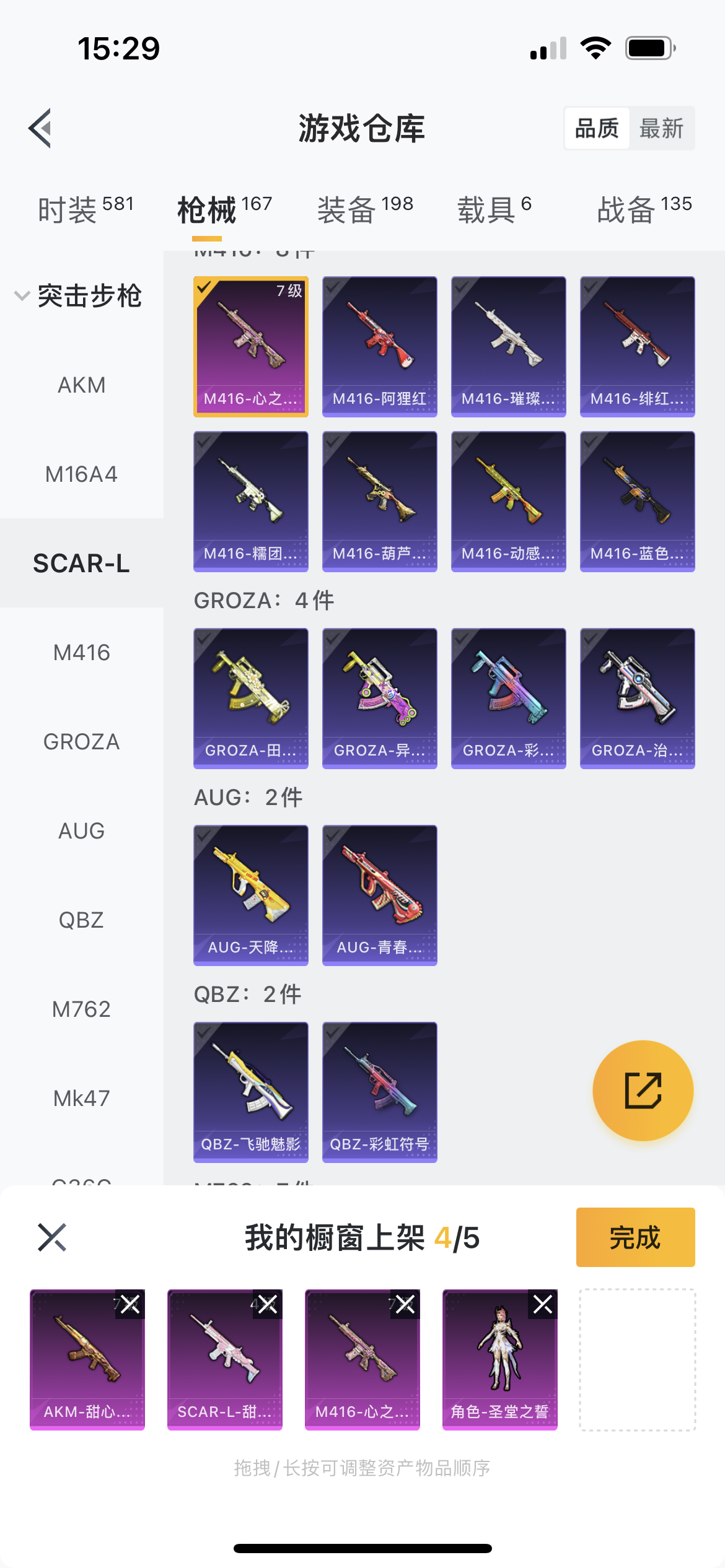Image resolution: width=725 pixels, height=1568 pixels.
Task: Go back using the top-left arrow
Action: pyautogui.click(x=40, y=128)
